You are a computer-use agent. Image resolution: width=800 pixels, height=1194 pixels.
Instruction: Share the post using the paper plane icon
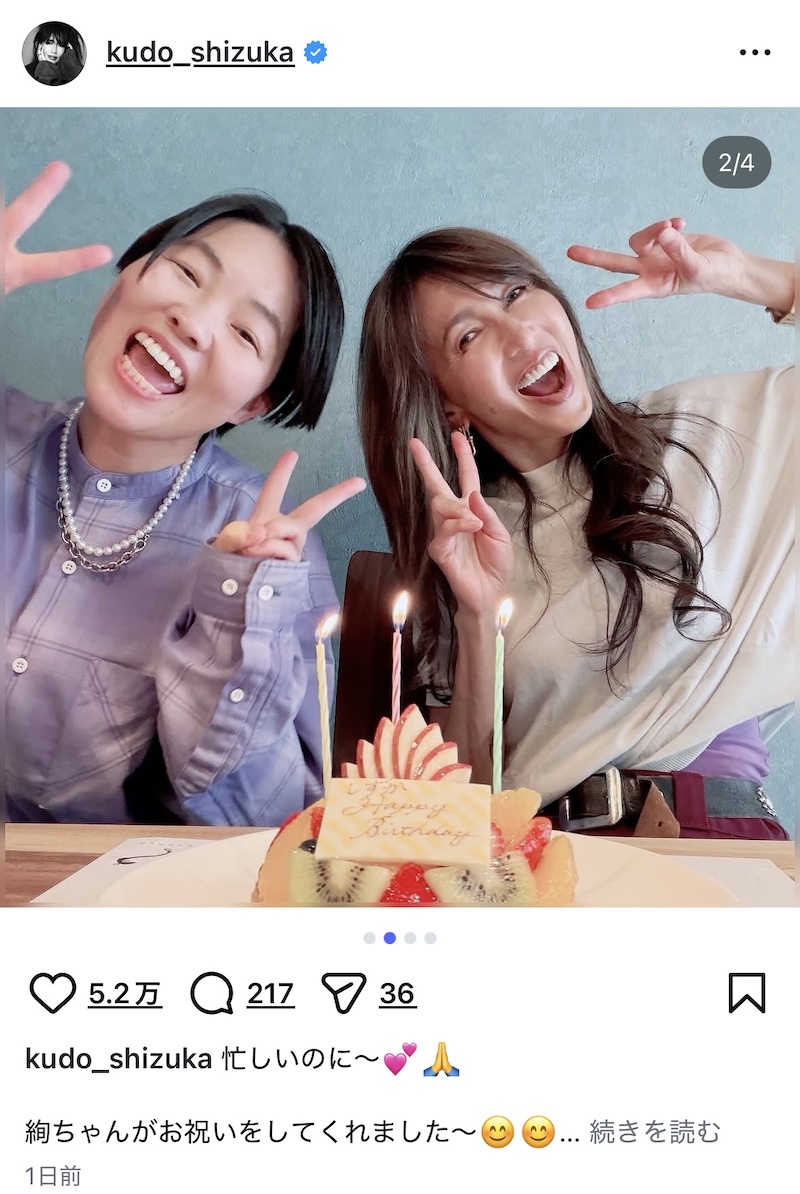(x=346, y=992)
